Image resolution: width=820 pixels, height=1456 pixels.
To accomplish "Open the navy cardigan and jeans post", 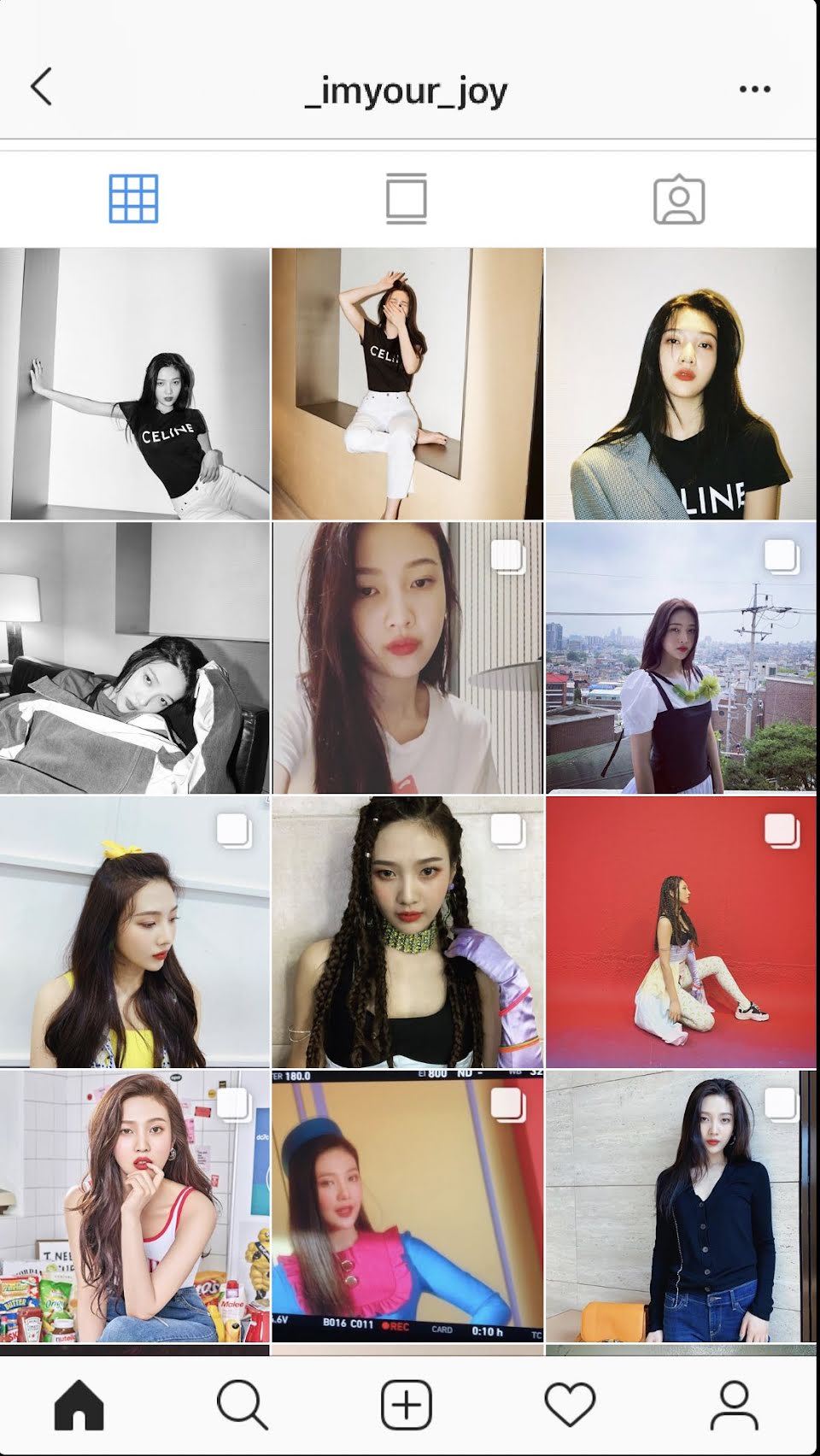I will tap(681, 1205).
